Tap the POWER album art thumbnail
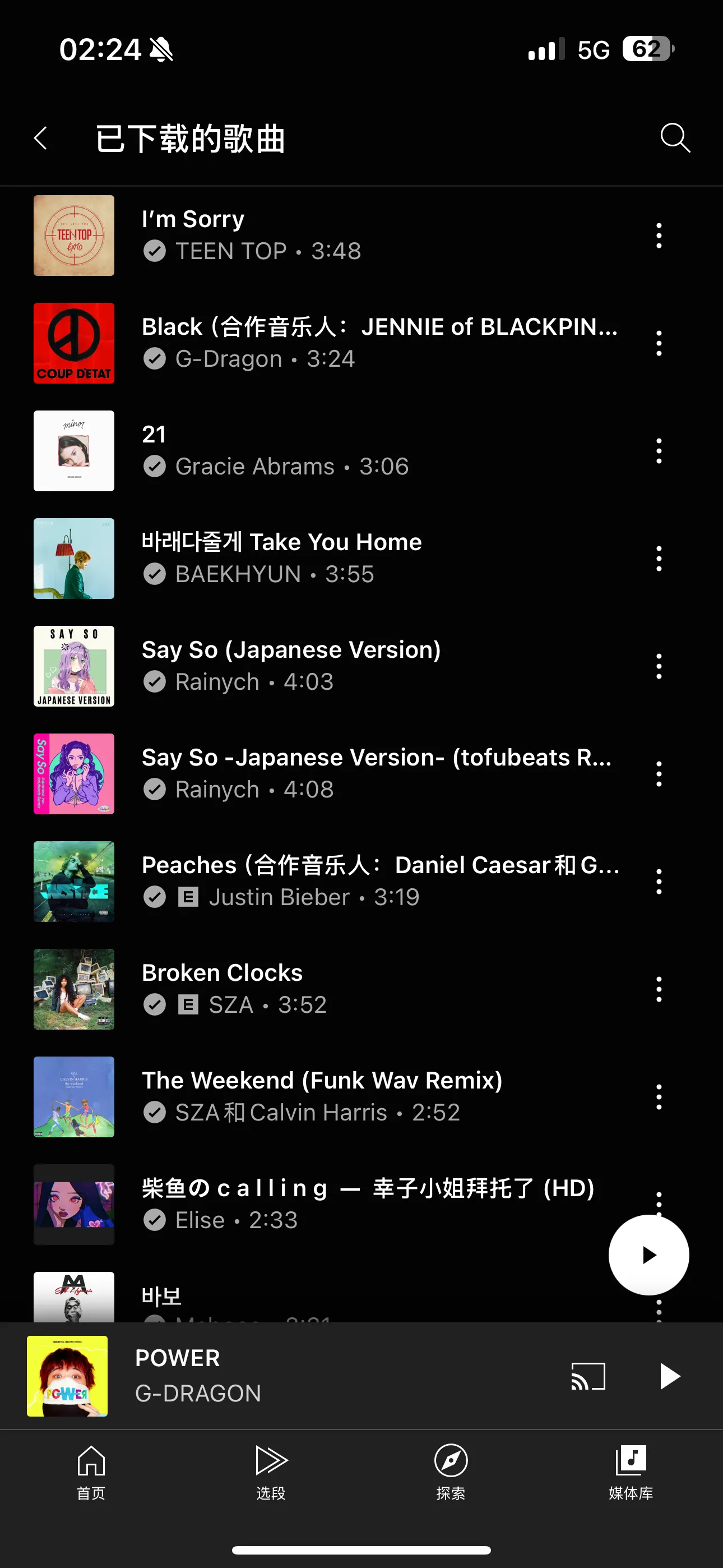The image size is (723, 1568). point(67,1376)
